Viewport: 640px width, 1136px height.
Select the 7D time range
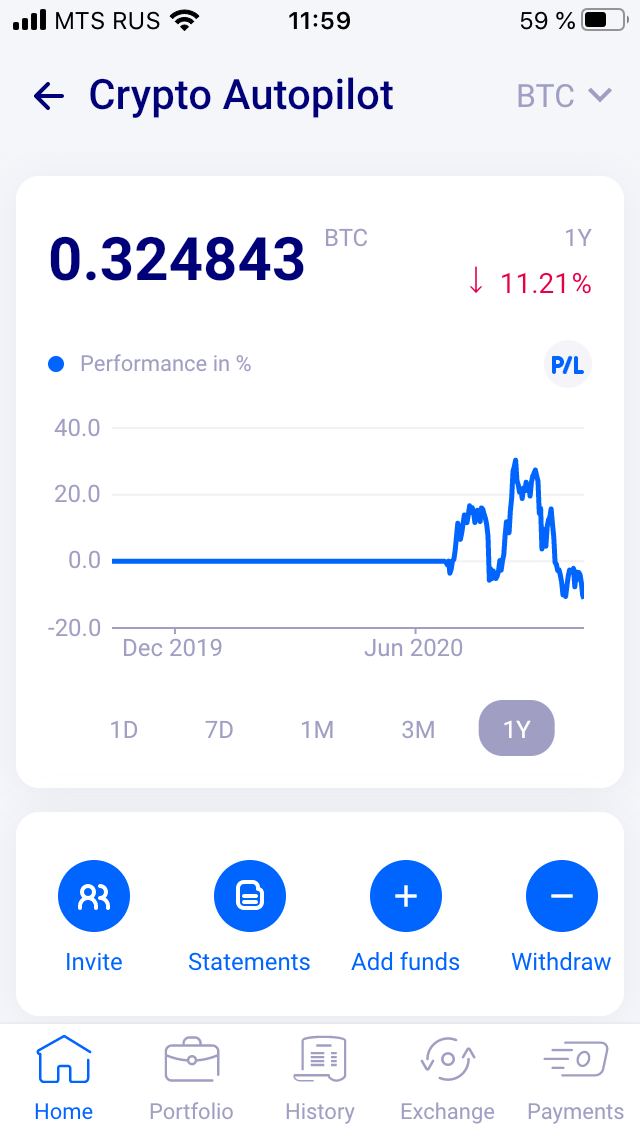[220, 729]
